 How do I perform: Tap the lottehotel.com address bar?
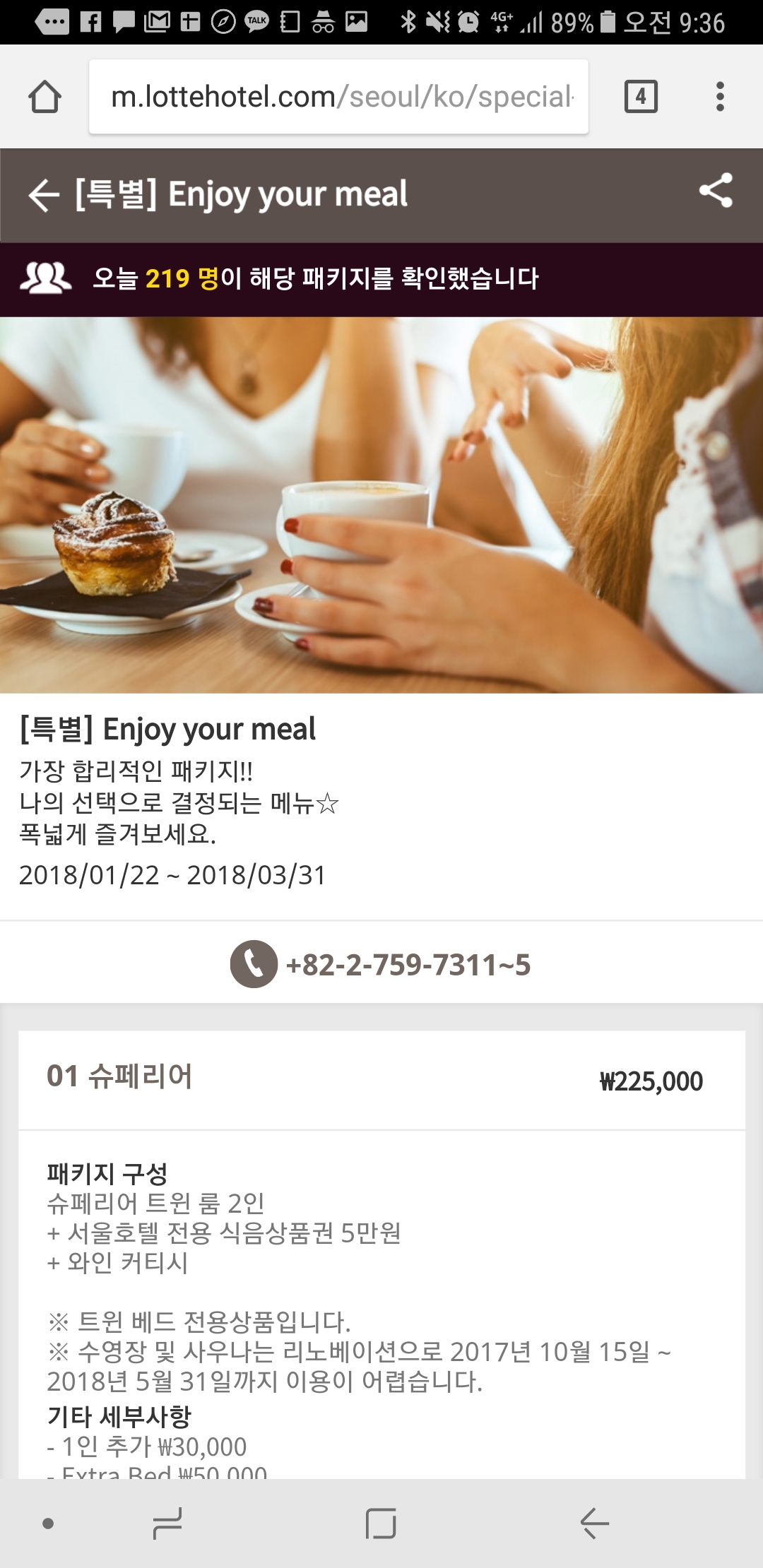pos(338,97)
